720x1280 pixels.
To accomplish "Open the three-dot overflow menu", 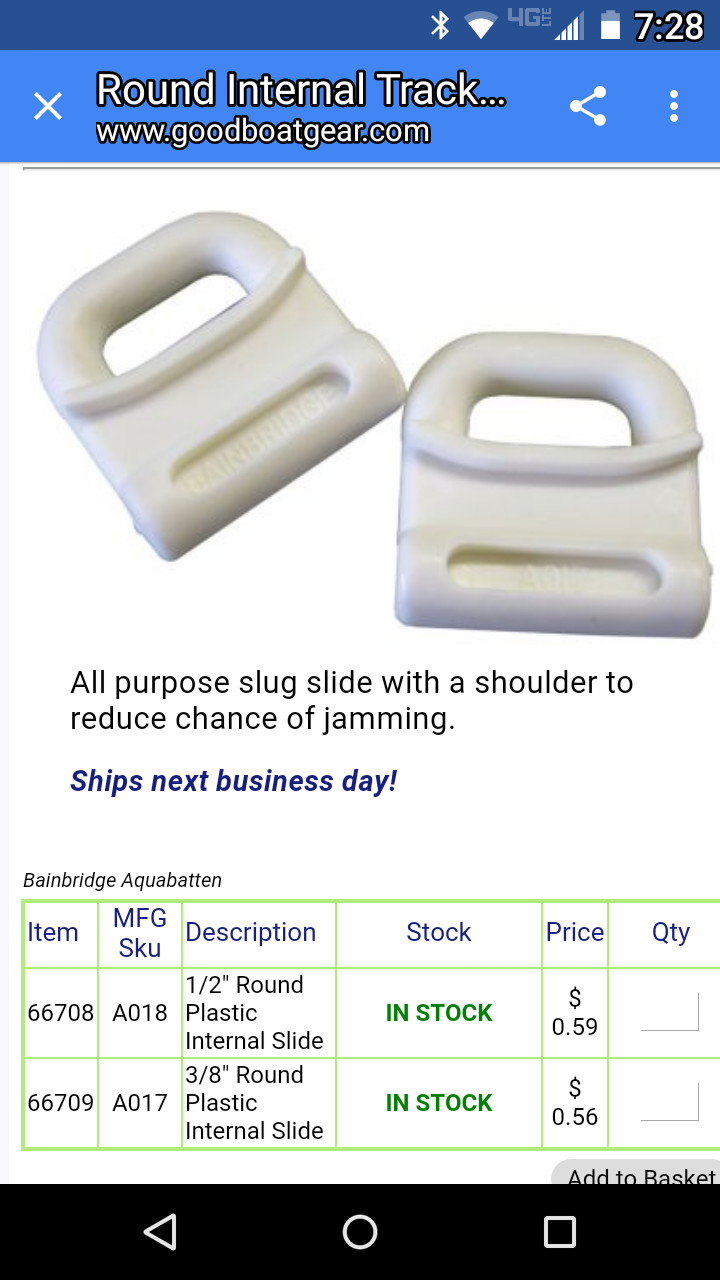I will click(x=674, y=106).
